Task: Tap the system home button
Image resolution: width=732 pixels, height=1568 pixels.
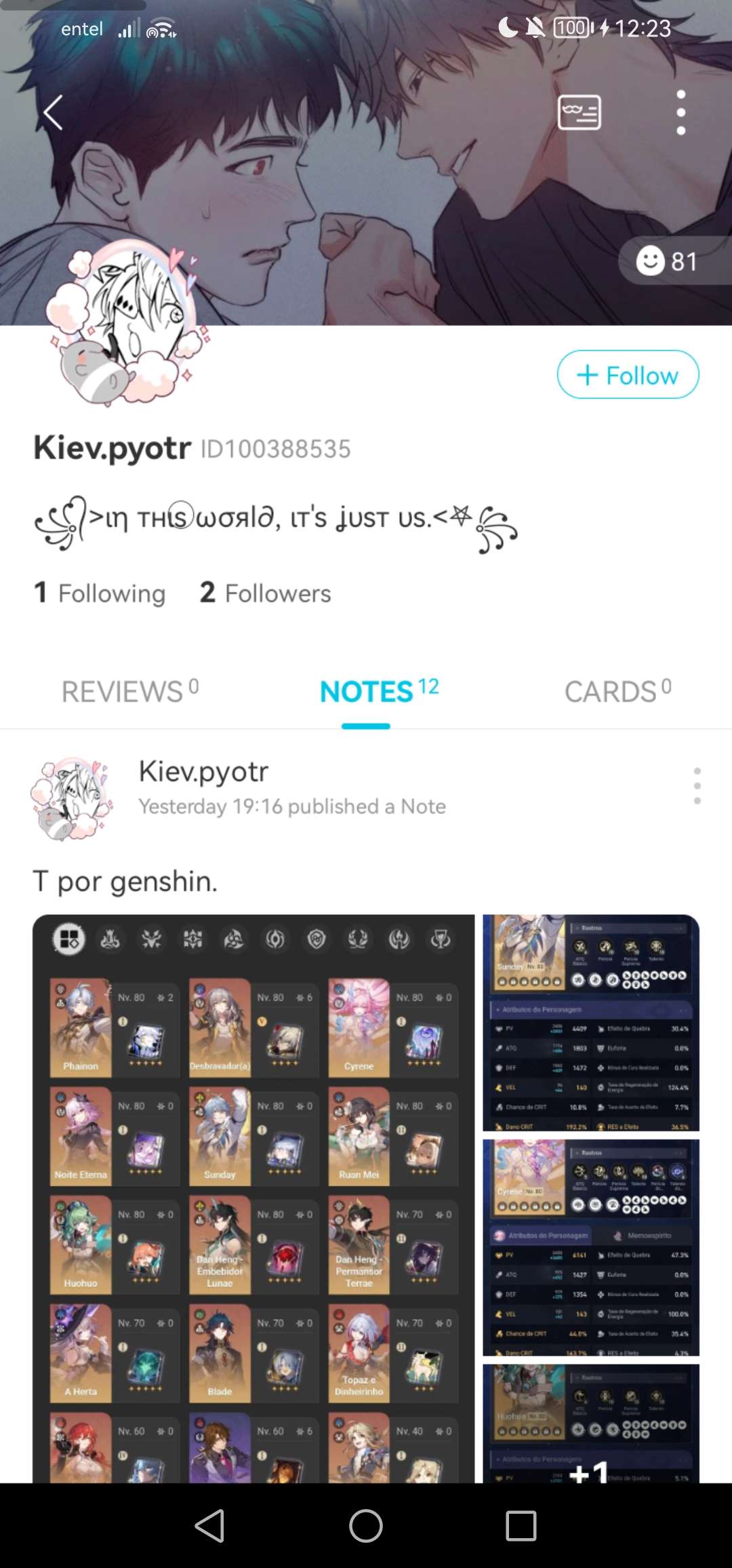Action: click(366, 1526)
